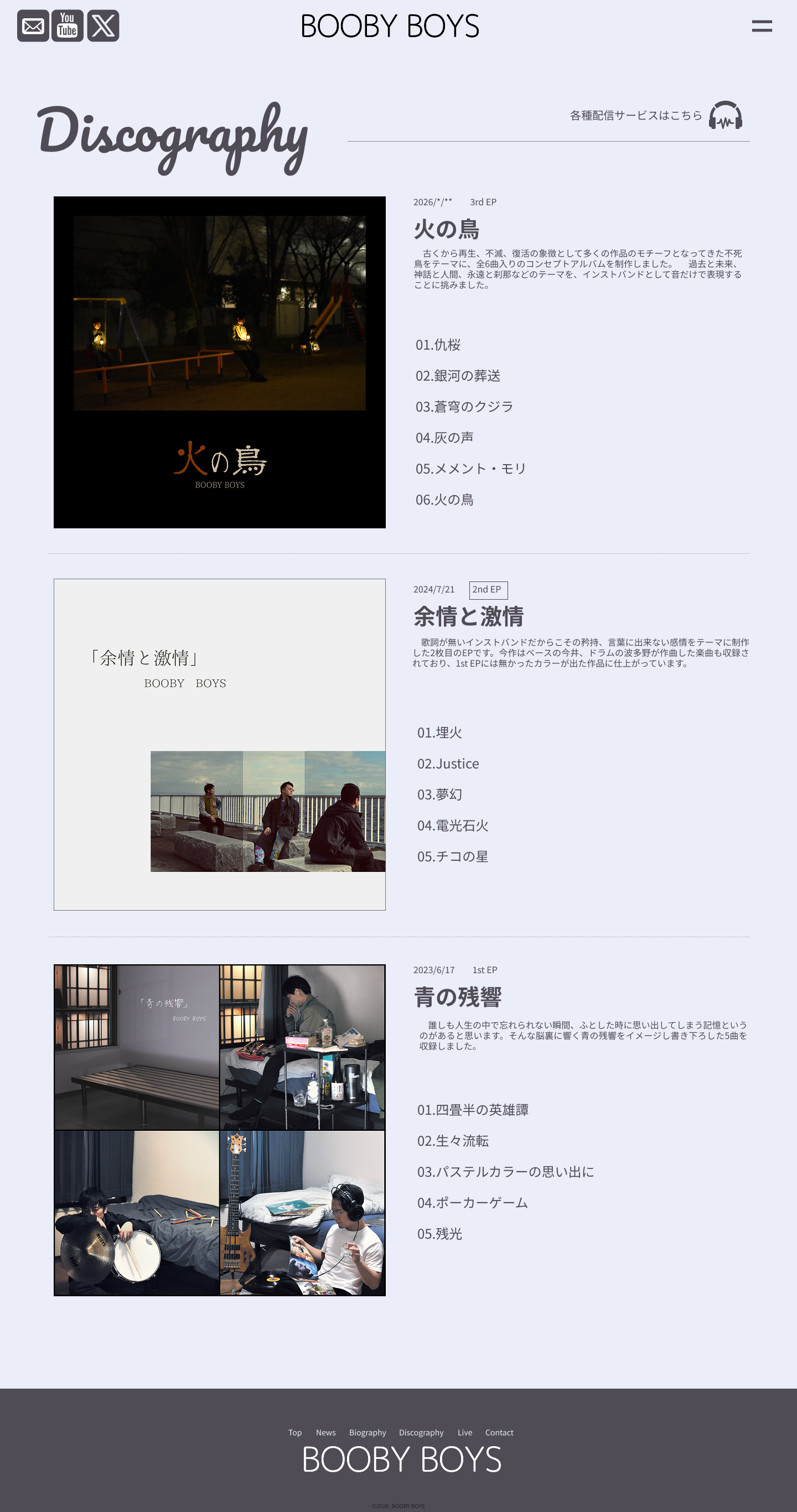This screenshot has height=1512, width=797.
Task: Open Live page from footer
Action: (464, 1432)
